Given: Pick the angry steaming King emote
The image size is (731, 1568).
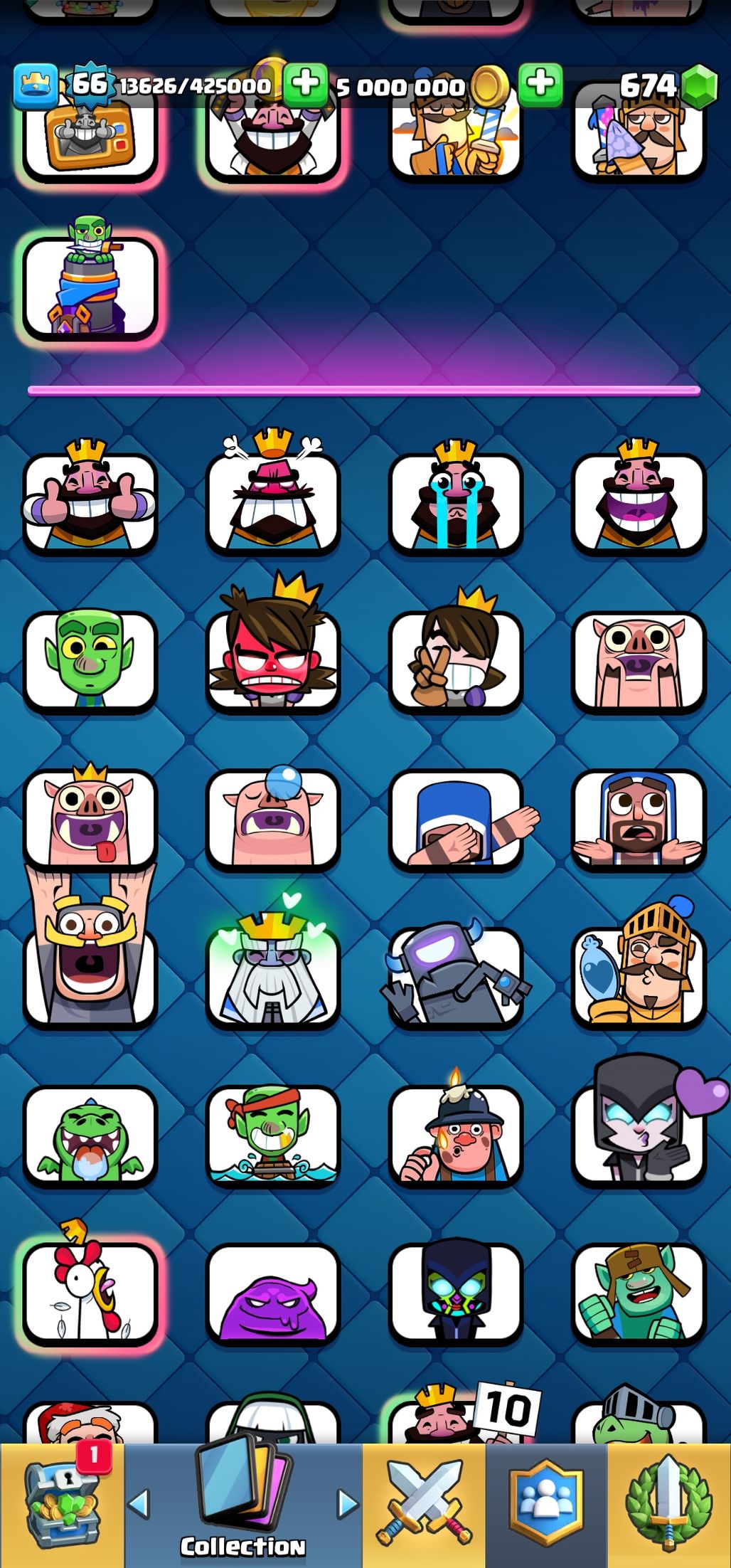Looking at the screenshot, I should 273,502.
